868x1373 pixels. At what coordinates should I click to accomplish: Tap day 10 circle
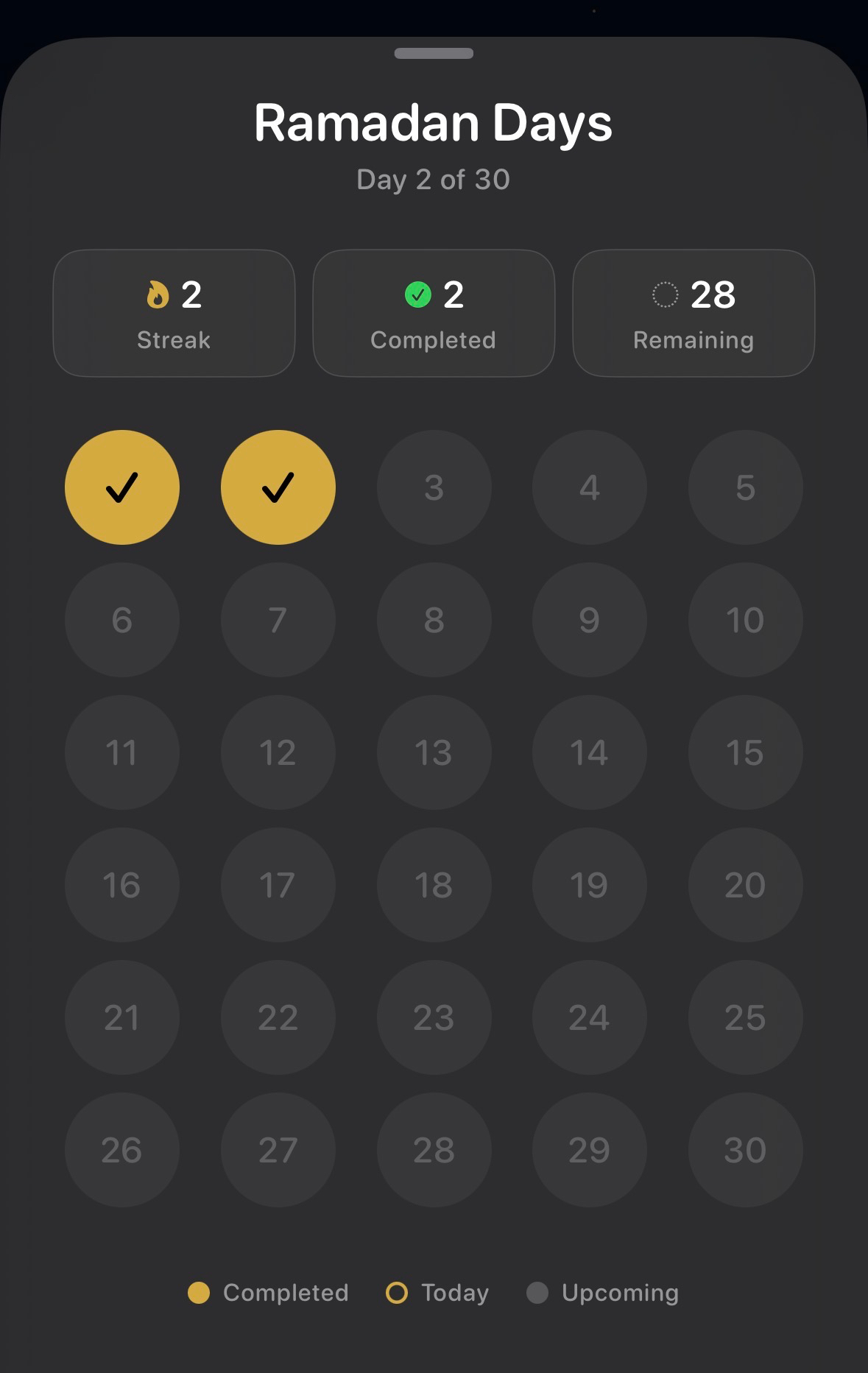click(x=745, y=620)
